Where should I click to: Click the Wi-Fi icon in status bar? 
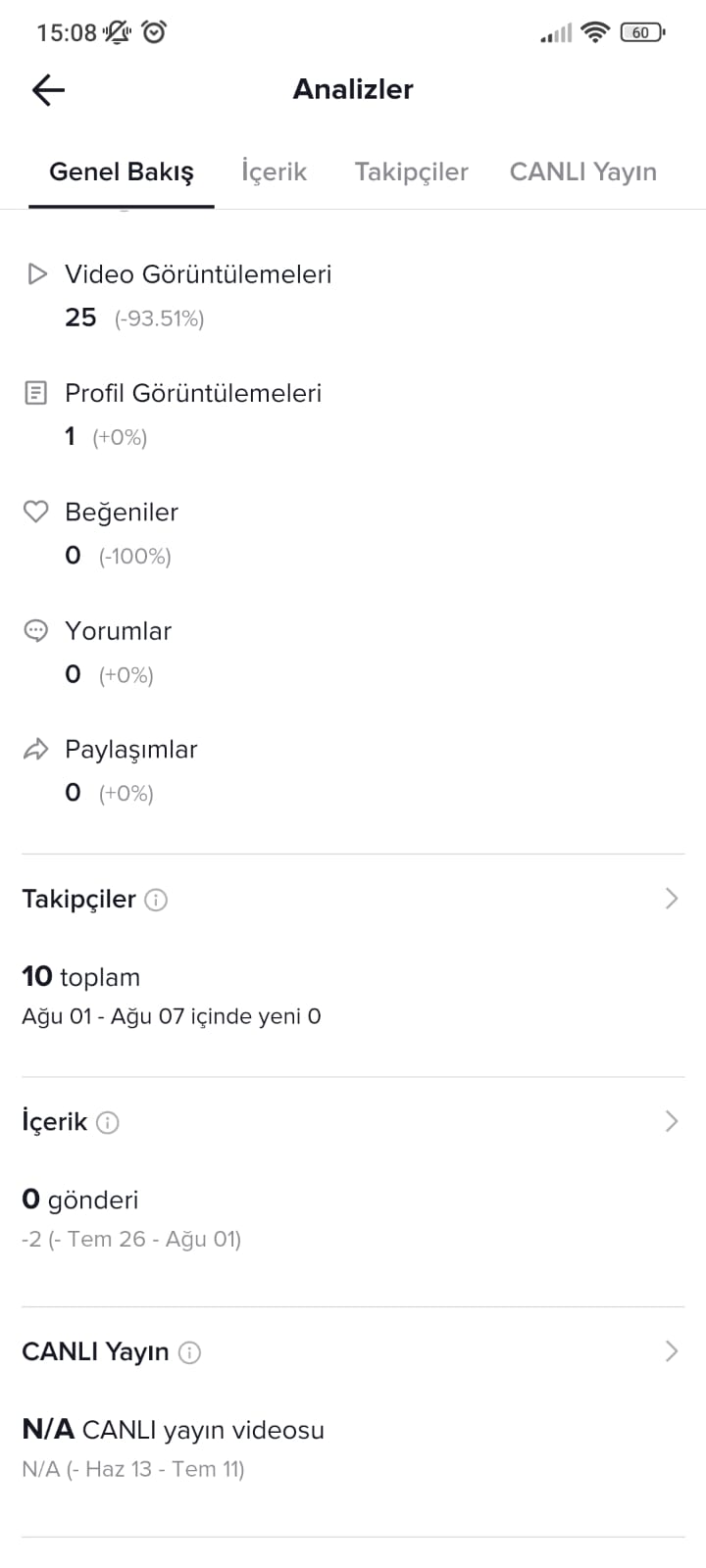[595, 32]
